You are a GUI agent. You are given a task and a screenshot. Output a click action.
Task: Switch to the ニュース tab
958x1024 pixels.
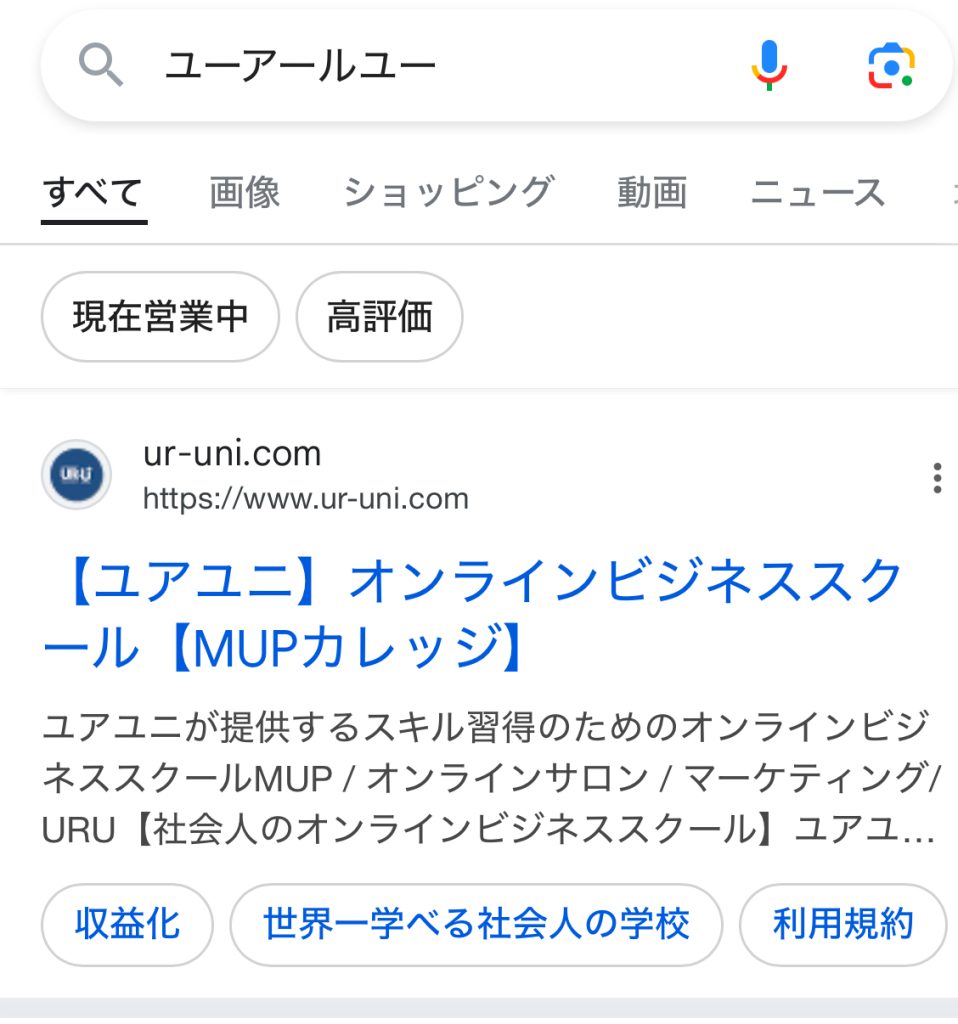click(817, 192)
